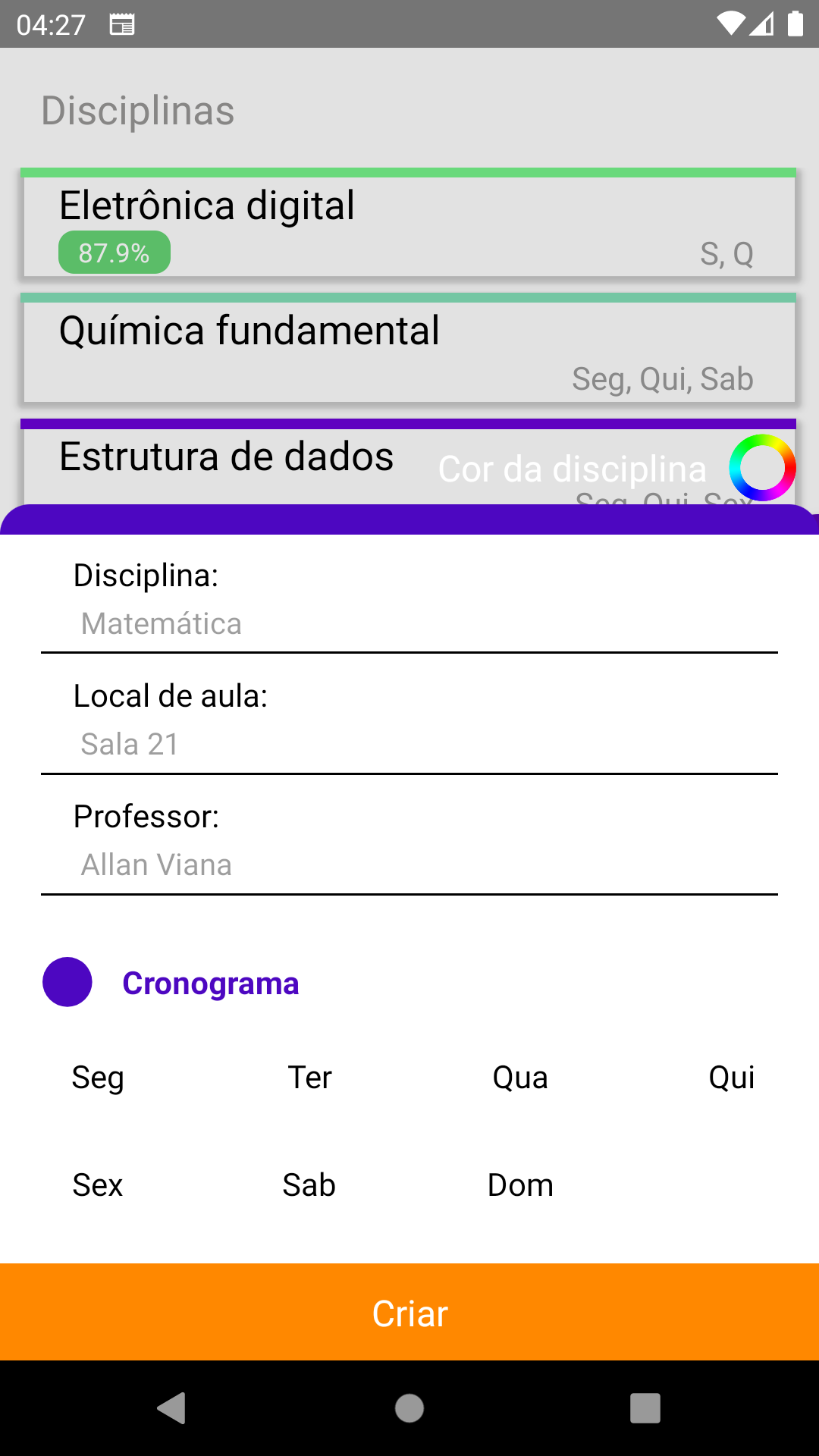Toggle Sab in the schedule
The height and width of the screenshot is (1456, 819).
tap(309, 1185)
